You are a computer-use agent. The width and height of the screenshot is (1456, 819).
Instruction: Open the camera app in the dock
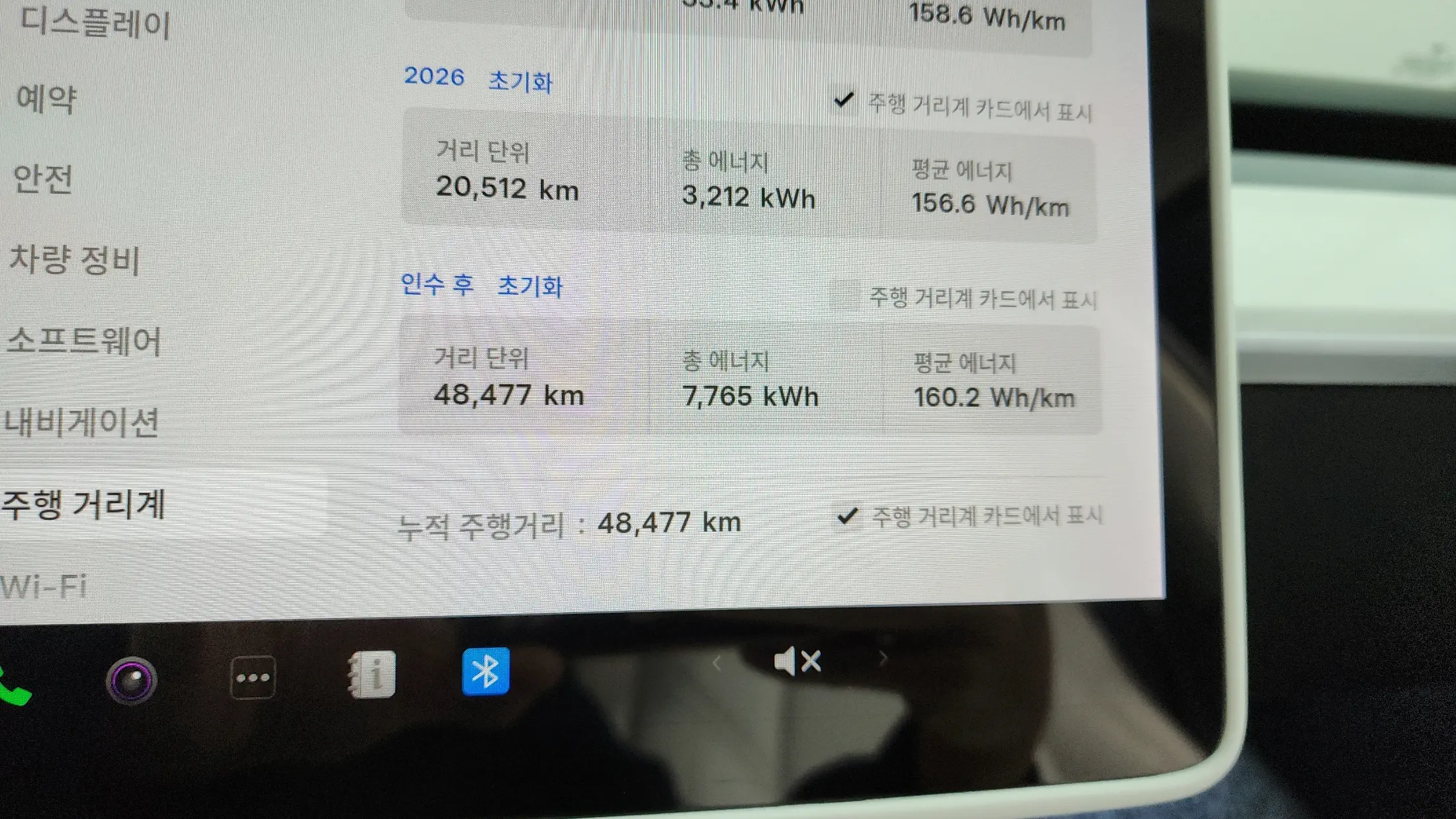click(x=131, y=679)
